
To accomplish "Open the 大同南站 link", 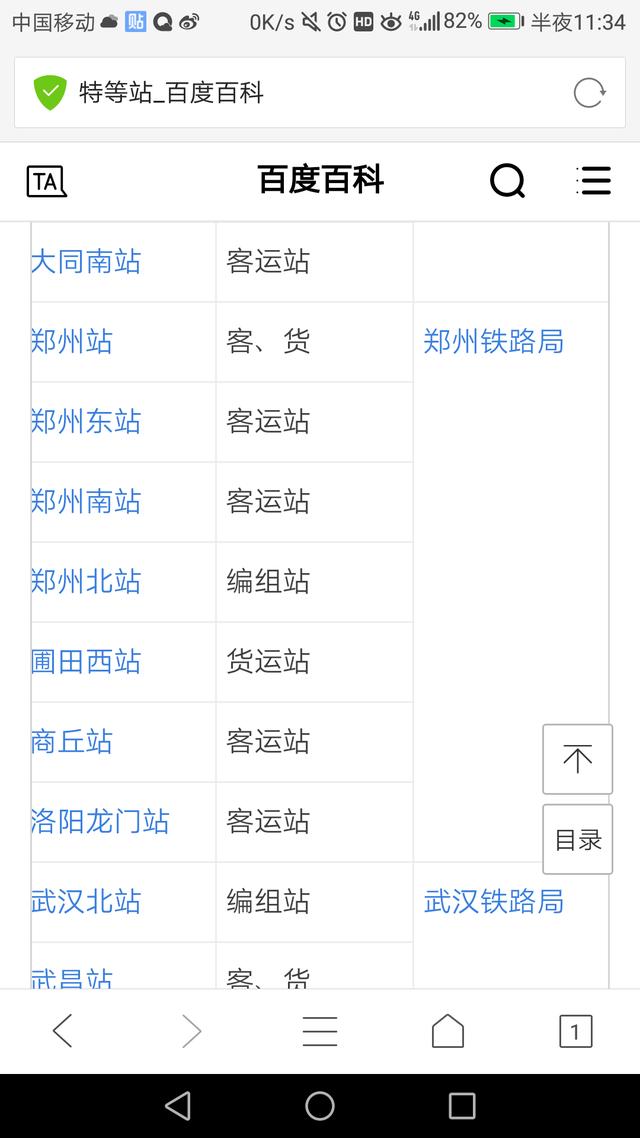I will pos(86,261).
